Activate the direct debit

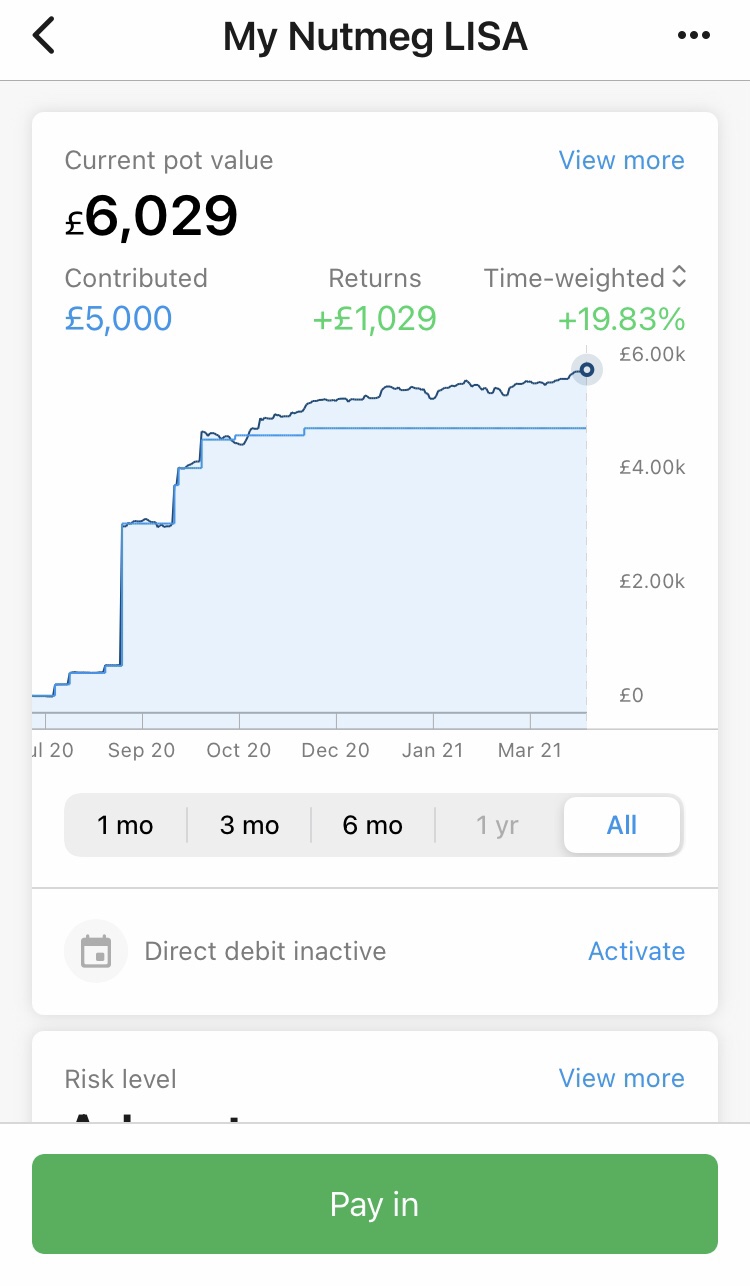pos(637,951)
